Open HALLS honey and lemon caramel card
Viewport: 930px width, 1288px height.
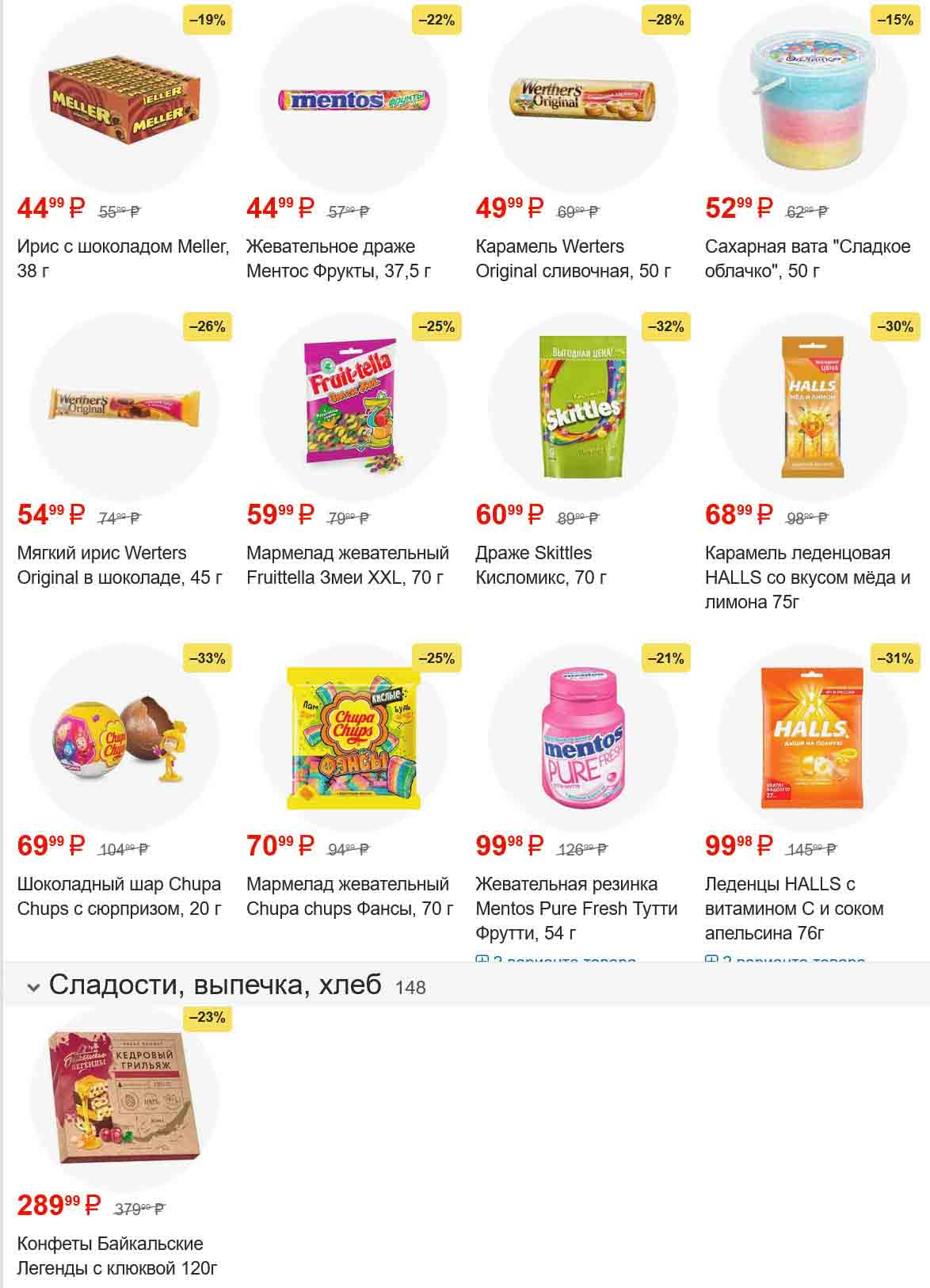807,577
